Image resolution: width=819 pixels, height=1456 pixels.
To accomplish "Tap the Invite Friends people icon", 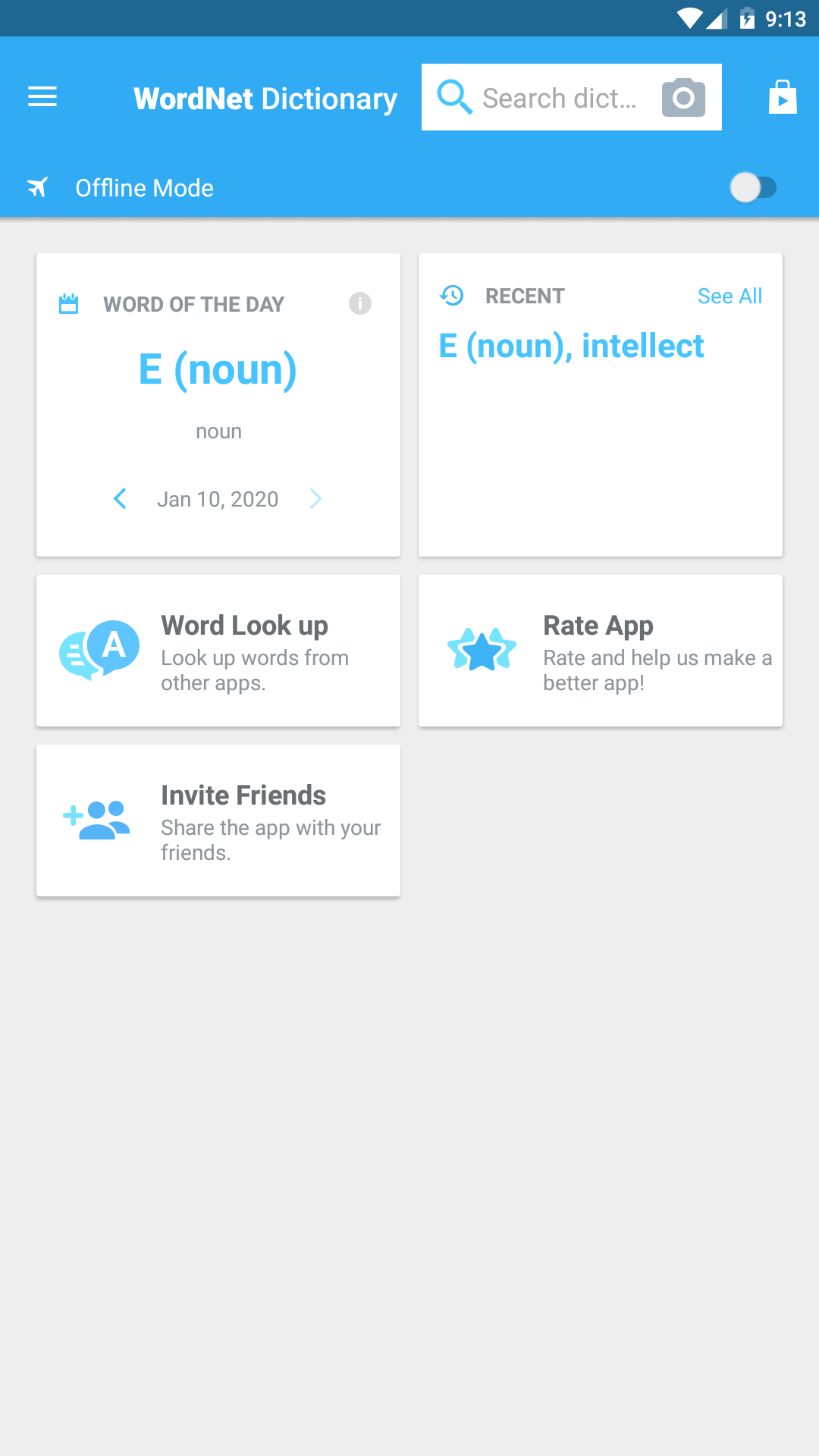I will (x=96, y=818).
